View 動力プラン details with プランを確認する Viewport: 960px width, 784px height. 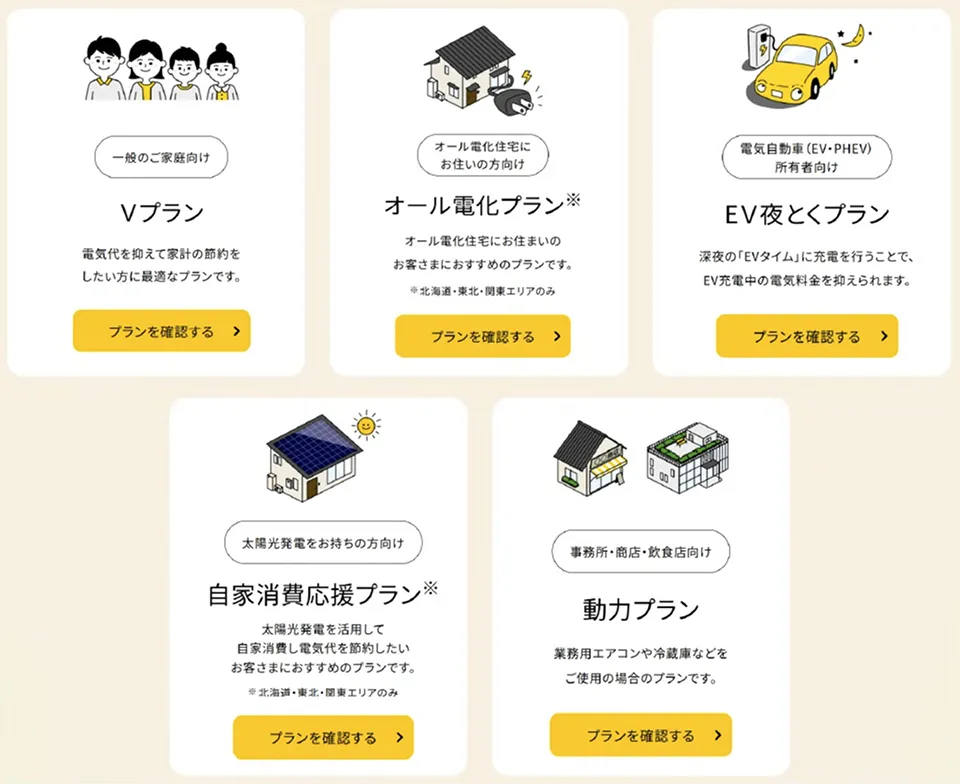point(640,735)
